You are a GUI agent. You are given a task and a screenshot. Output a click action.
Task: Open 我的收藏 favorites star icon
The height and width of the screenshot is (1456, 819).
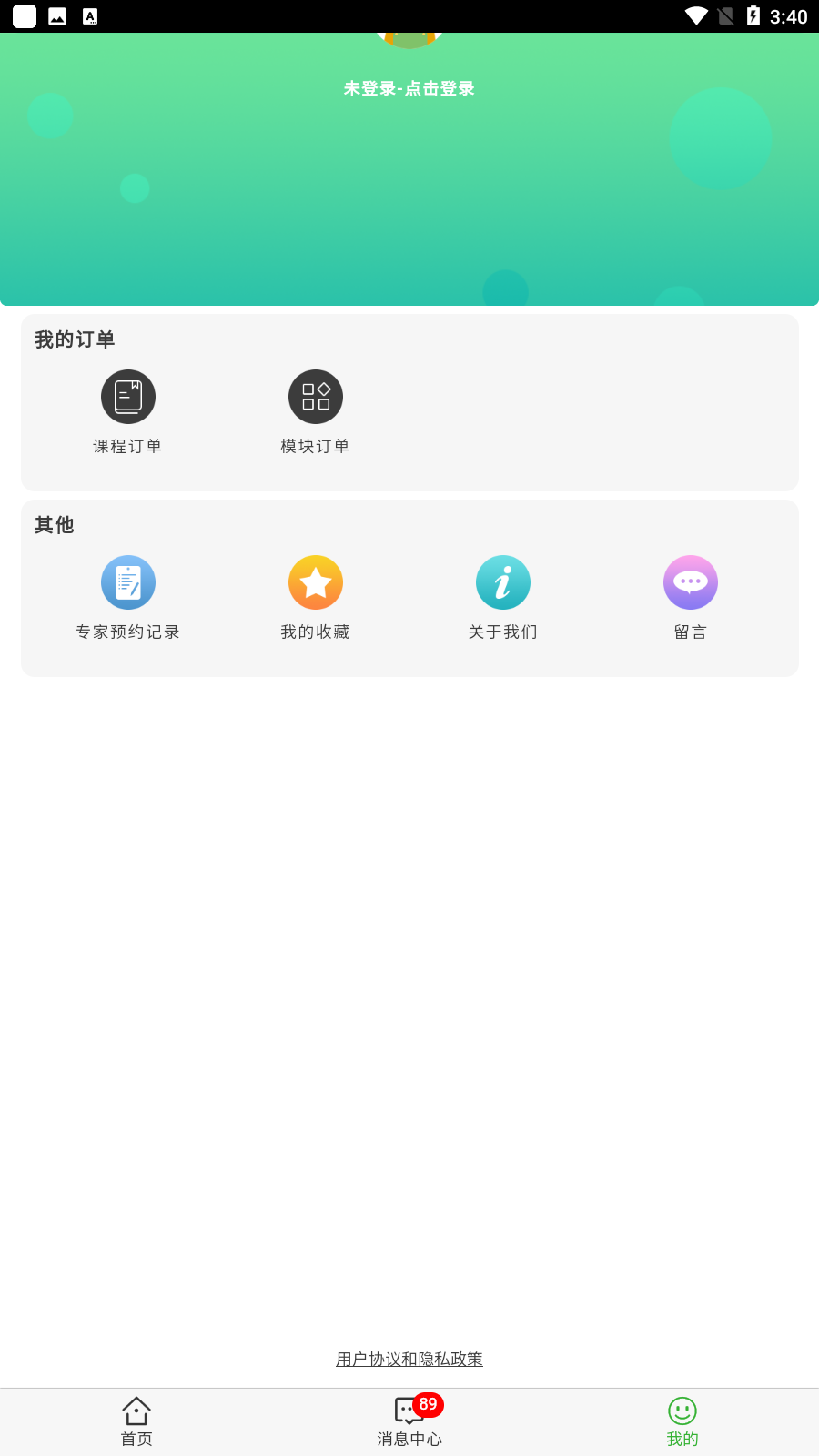316,582
